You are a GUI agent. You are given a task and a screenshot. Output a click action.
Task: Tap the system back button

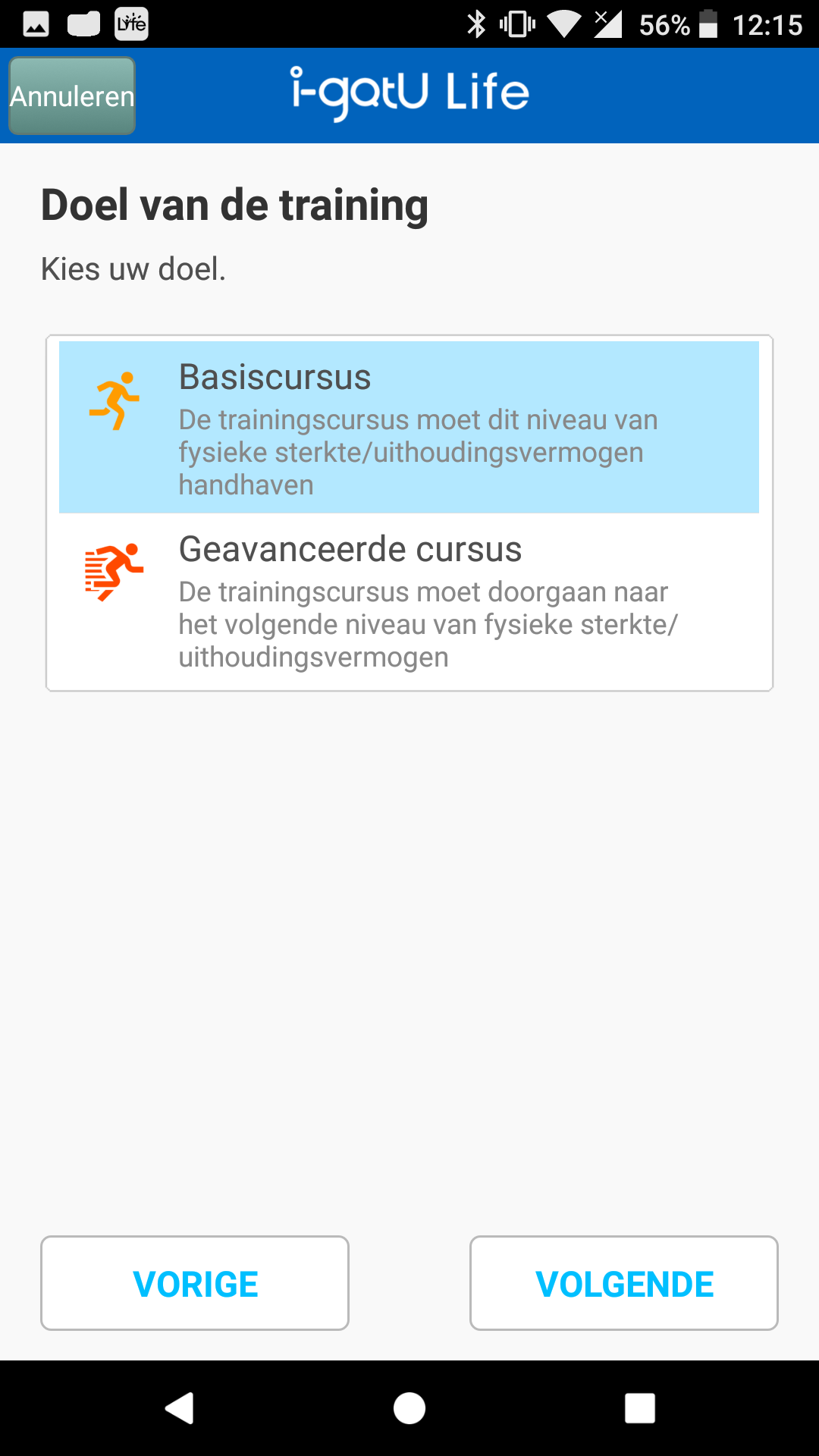pos(180,1408)
